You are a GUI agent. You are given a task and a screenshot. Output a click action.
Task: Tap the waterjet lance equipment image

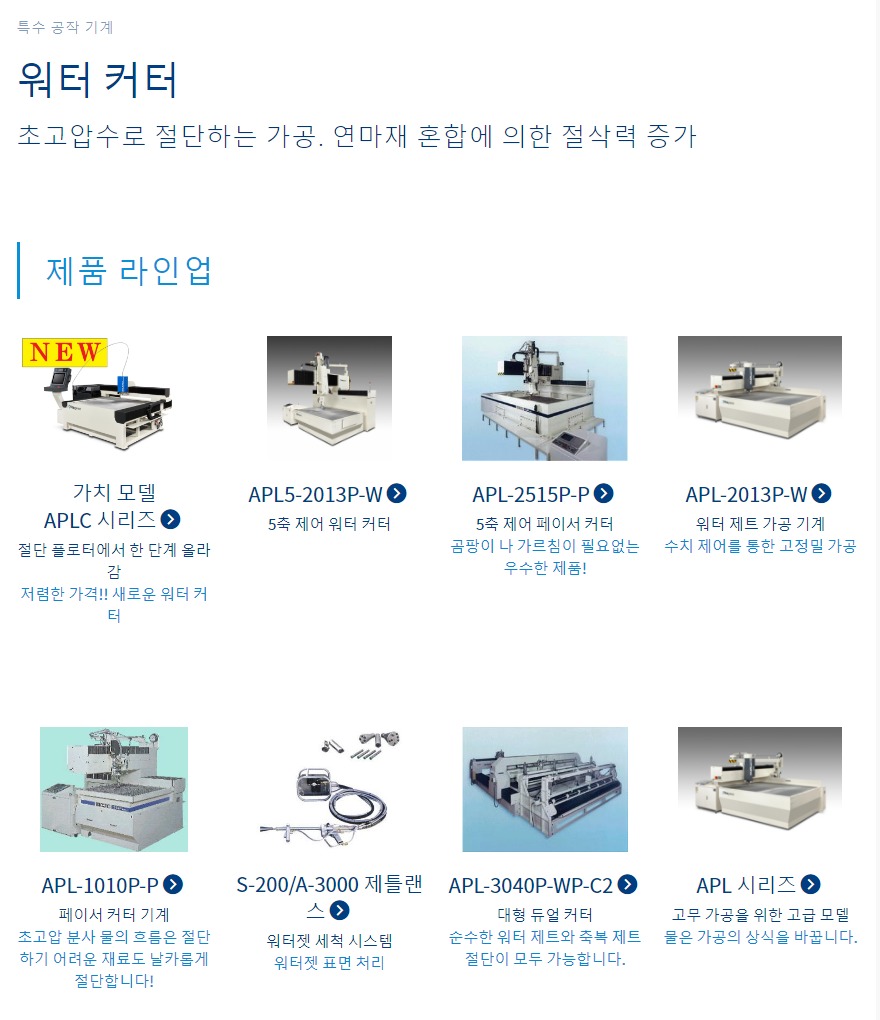pyautogui.click(x=329, y=789)
